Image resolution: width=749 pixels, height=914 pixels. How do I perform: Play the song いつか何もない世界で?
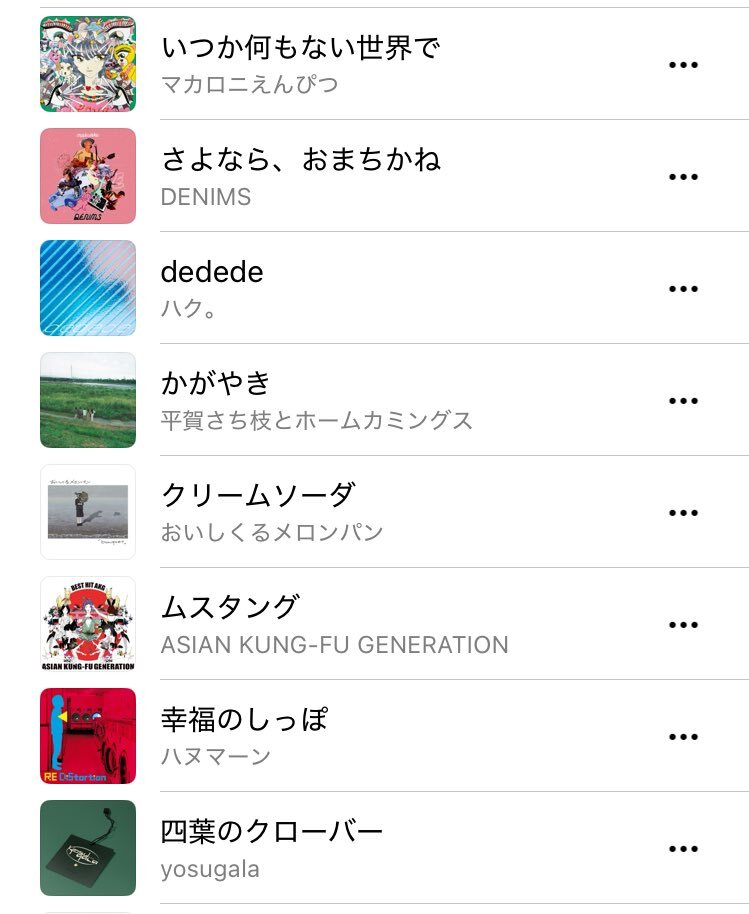coord(300,48)
